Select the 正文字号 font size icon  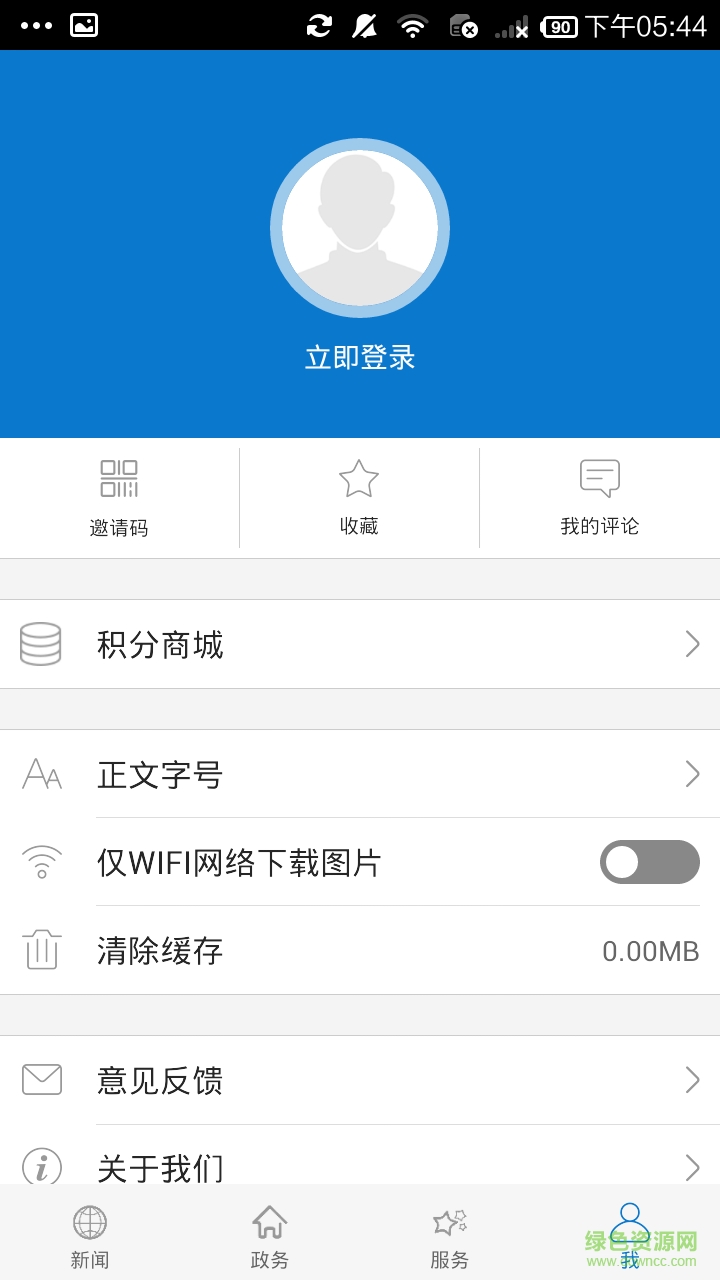40,775
